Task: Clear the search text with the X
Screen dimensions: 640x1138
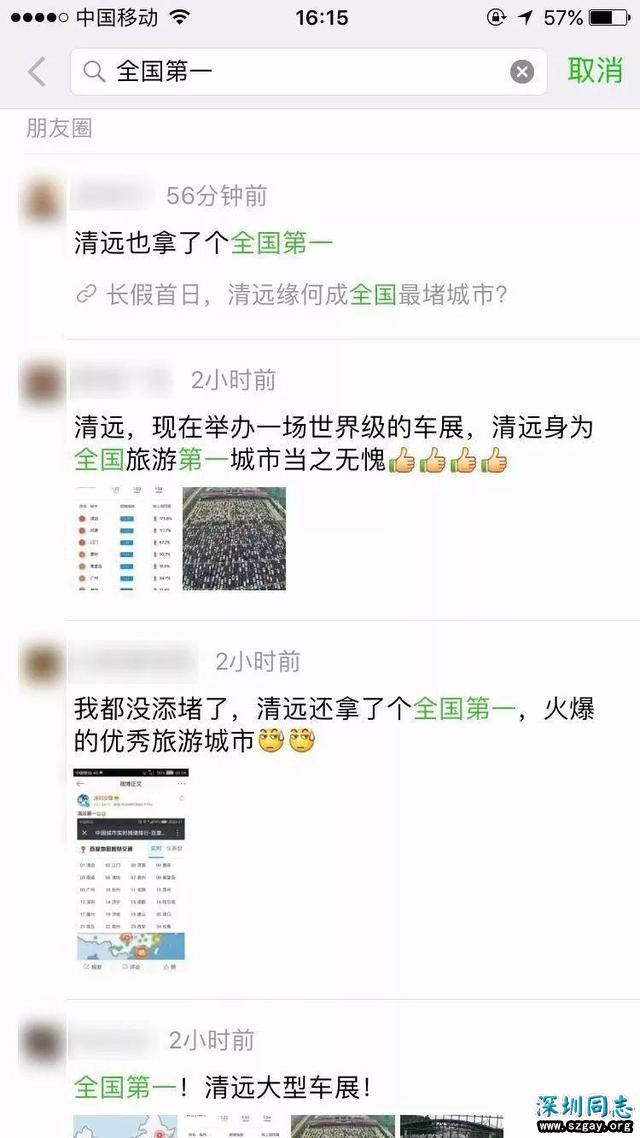Action: pos(522,72)
